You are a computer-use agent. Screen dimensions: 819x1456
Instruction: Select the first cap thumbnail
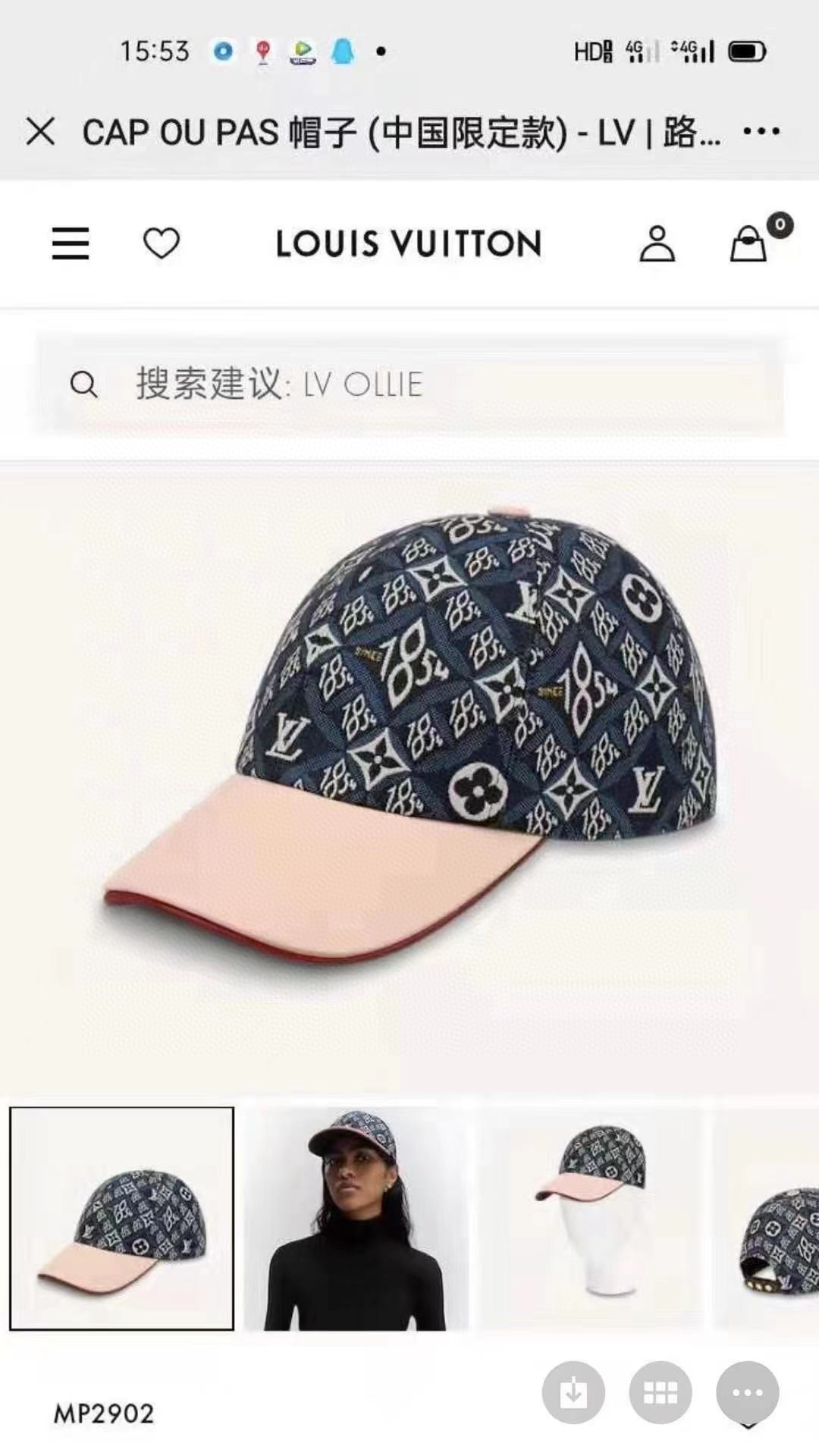click(121, 1219)
